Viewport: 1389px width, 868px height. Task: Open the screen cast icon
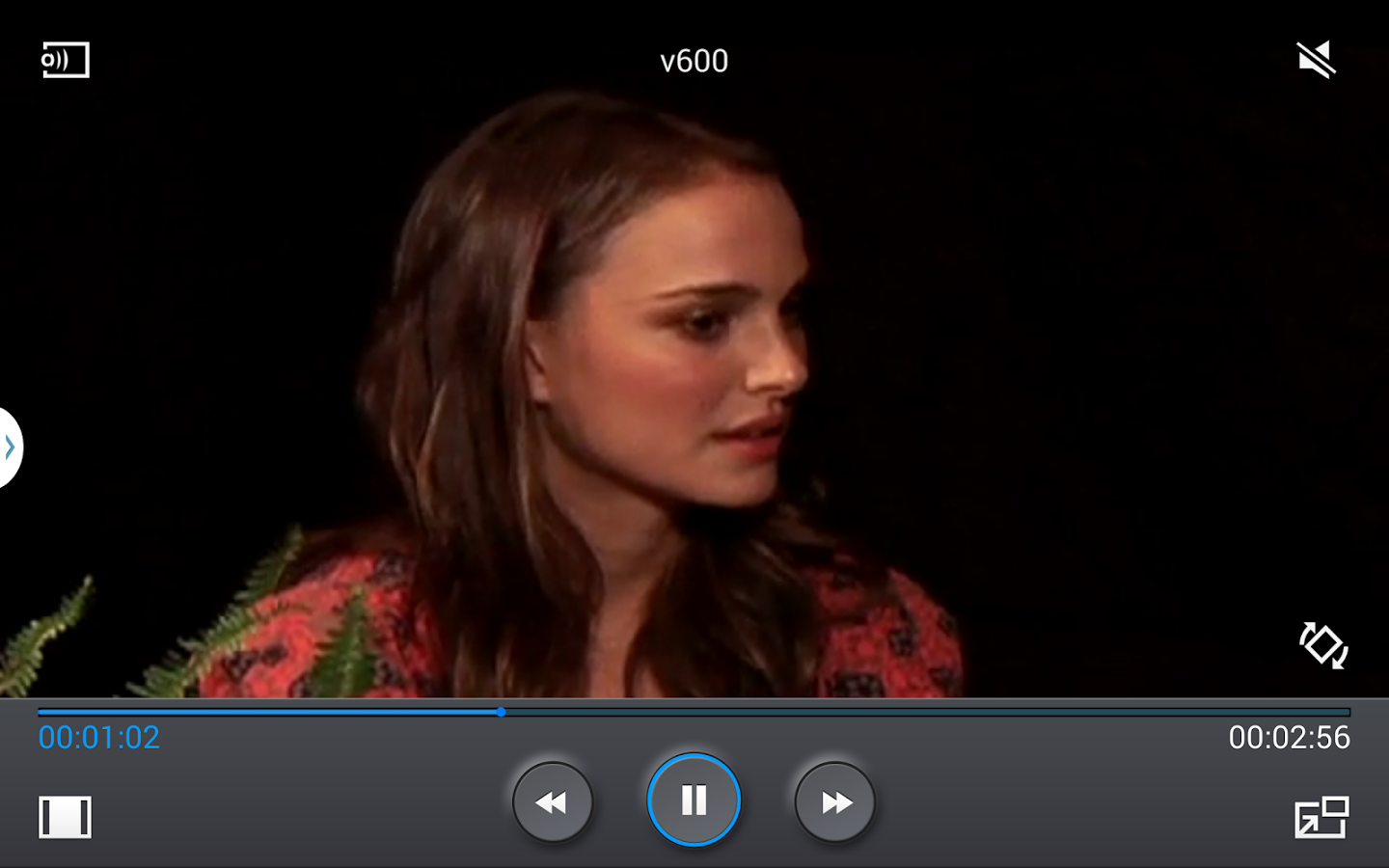click(66, 60)
